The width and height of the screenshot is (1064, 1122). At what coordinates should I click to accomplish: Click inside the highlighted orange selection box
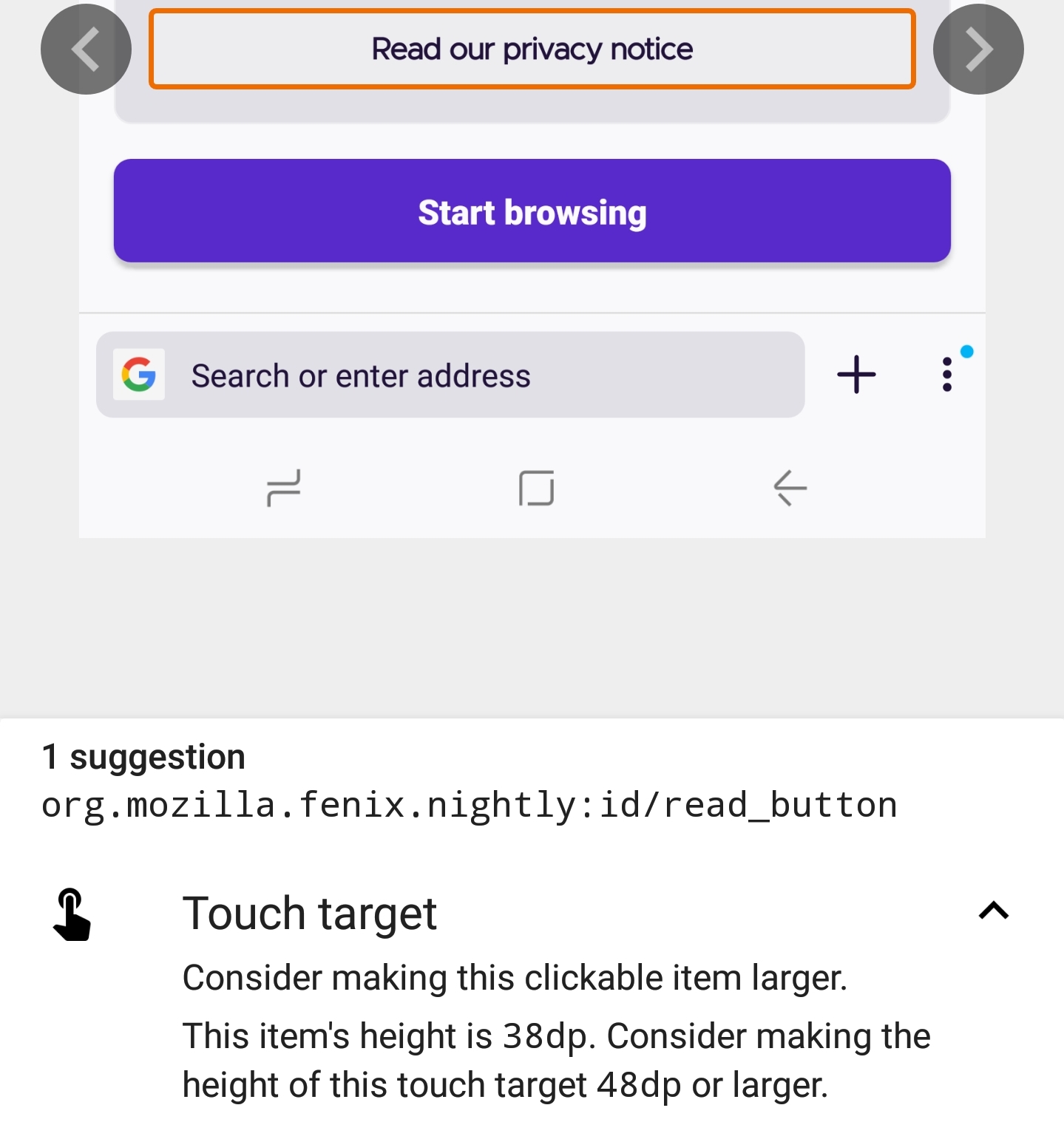(x=532, y=48)
